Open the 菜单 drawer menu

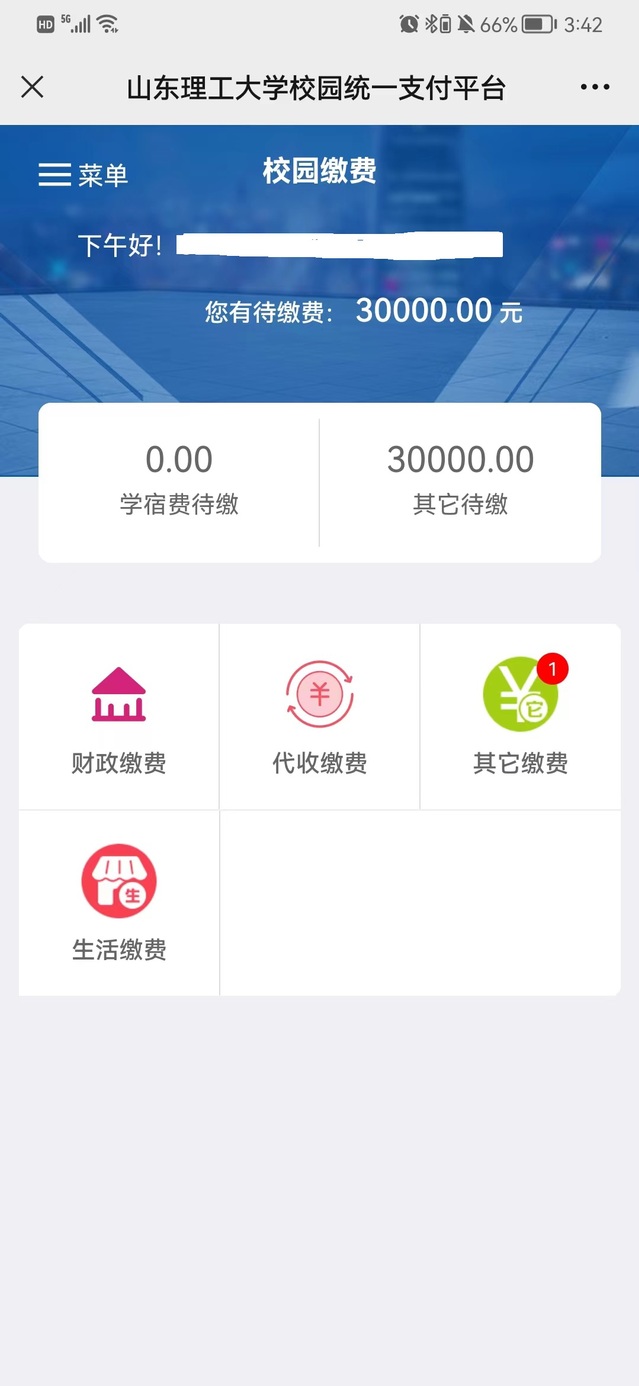click(83, 175)
